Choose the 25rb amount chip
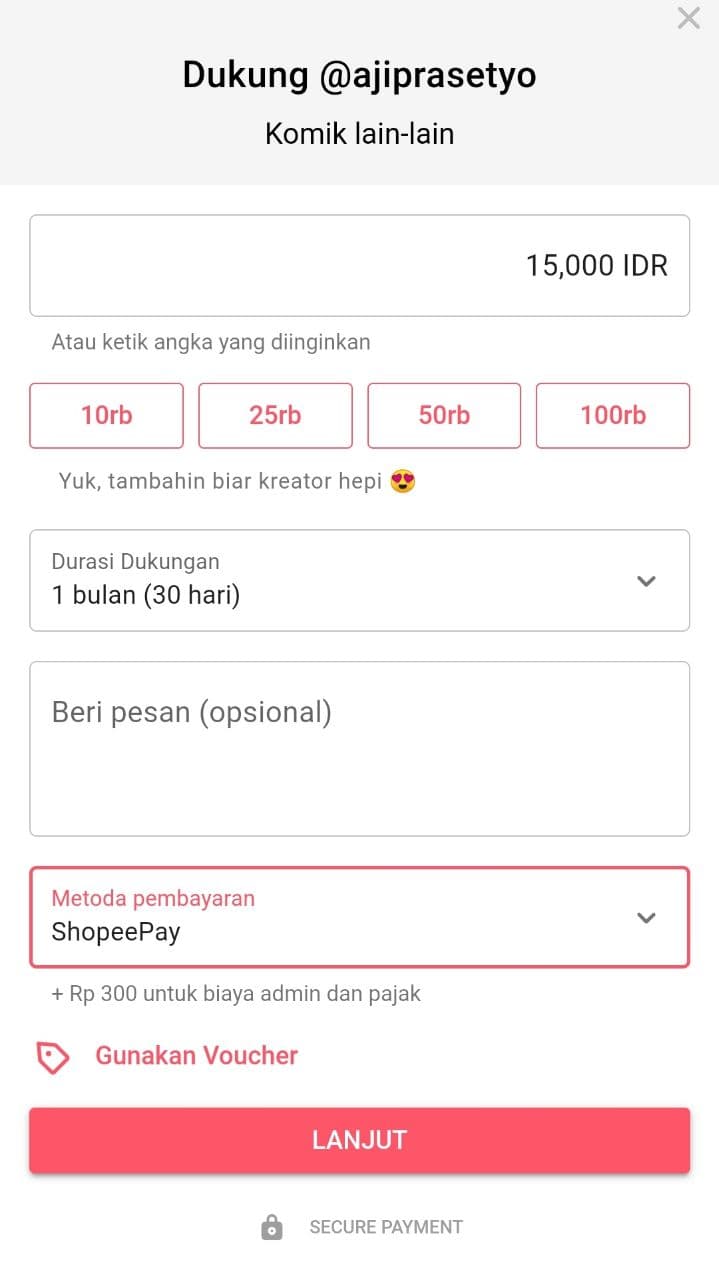Viewport: 719px width, 1280px height. pyautogui.click(x=275, y=415)
